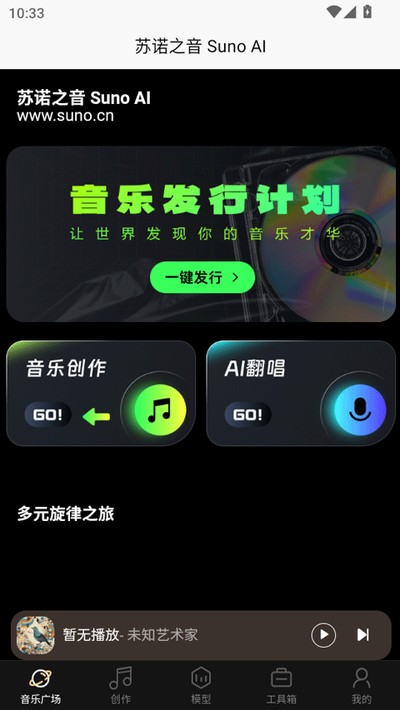Open the 音乐创作 card

point(101,393)
